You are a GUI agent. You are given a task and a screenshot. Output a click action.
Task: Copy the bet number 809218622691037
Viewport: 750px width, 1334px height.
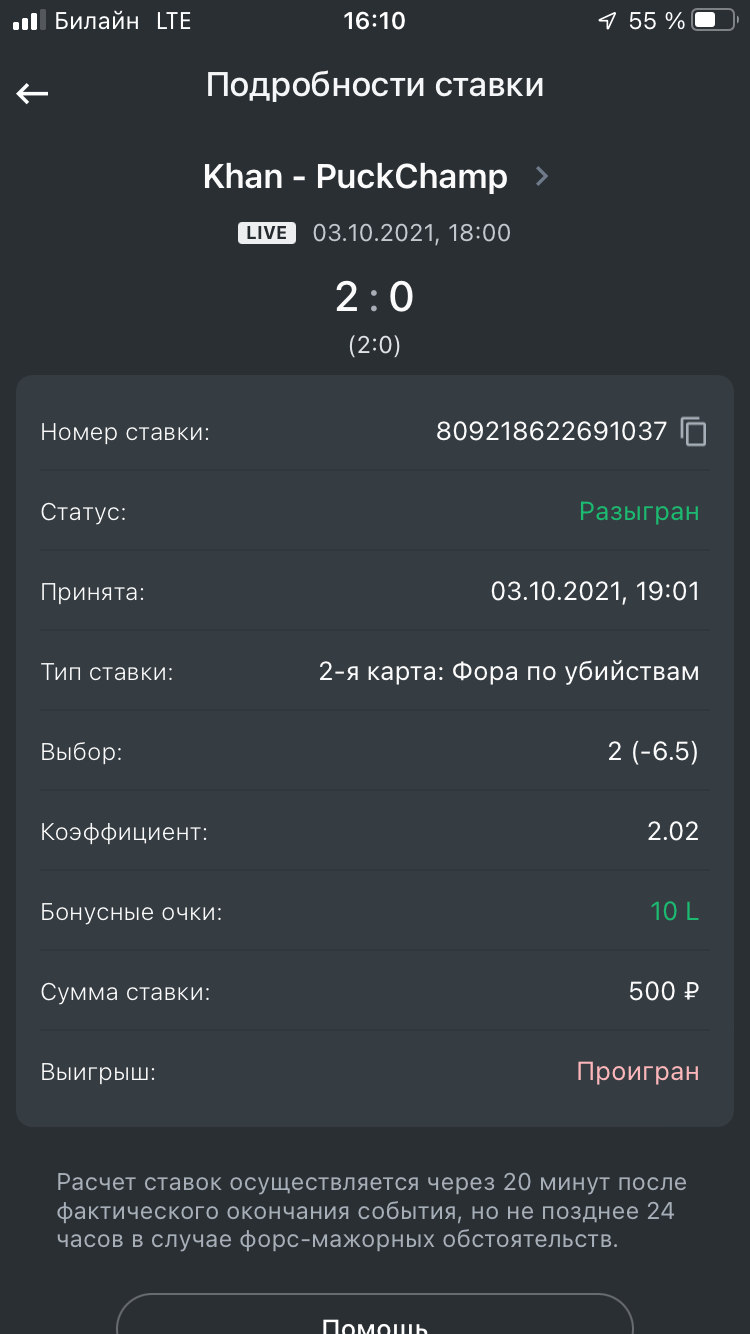(x=693, y=432)
